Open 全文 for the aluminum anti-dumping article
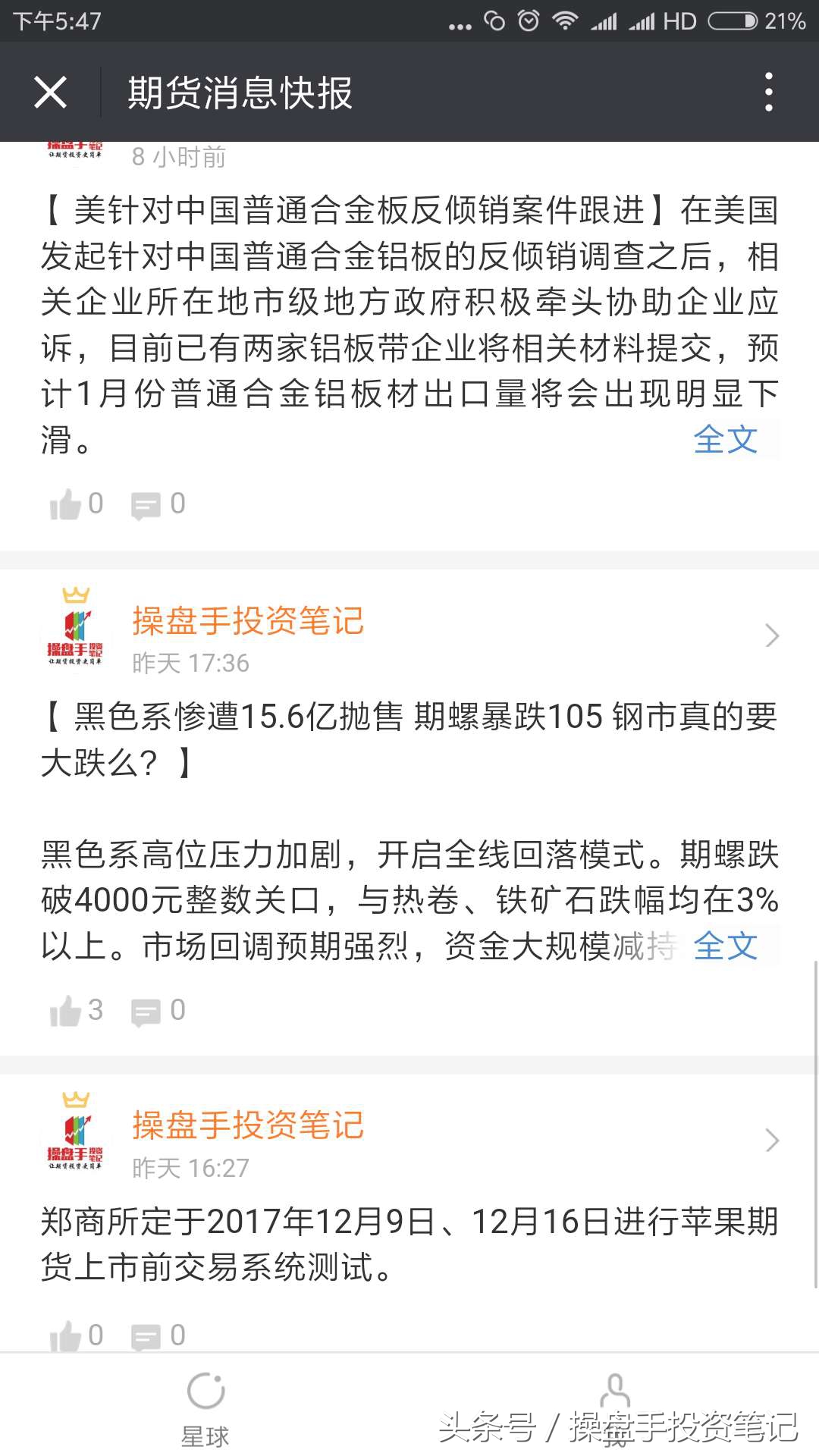 (x=724, y=438)
